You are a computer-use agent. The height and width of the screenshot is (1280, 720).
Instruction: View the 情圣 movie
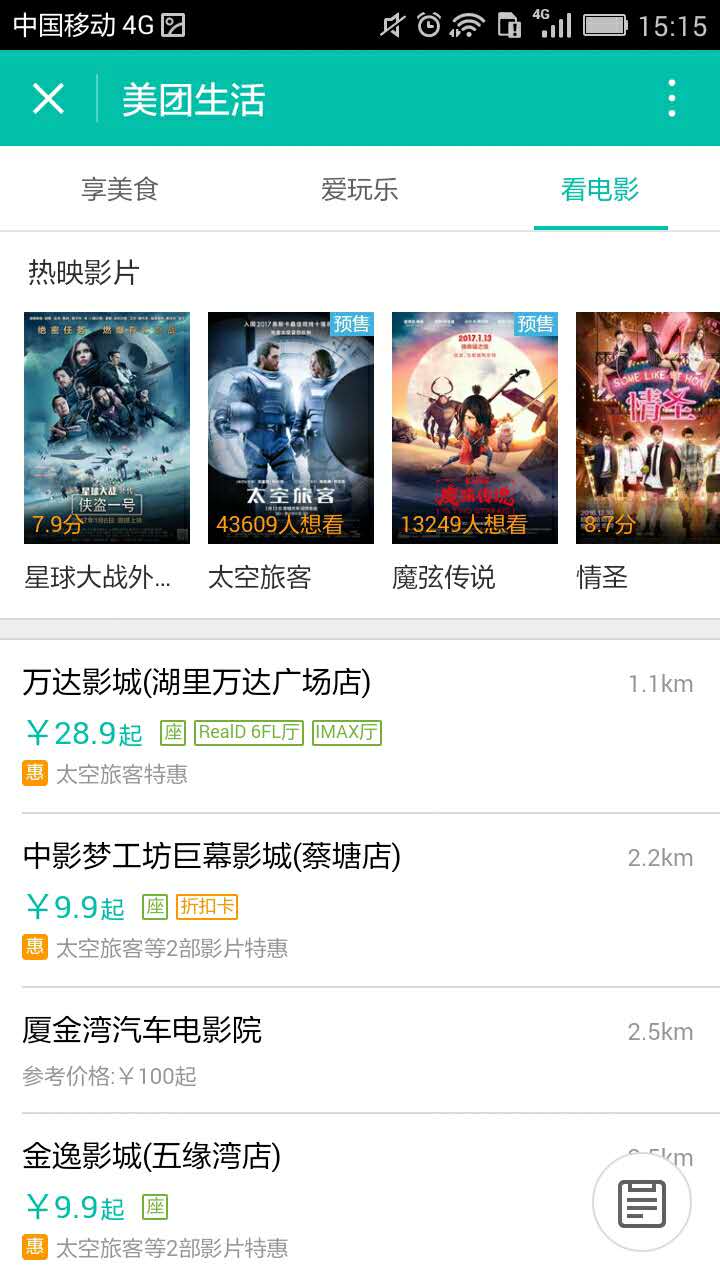[647, 428]
